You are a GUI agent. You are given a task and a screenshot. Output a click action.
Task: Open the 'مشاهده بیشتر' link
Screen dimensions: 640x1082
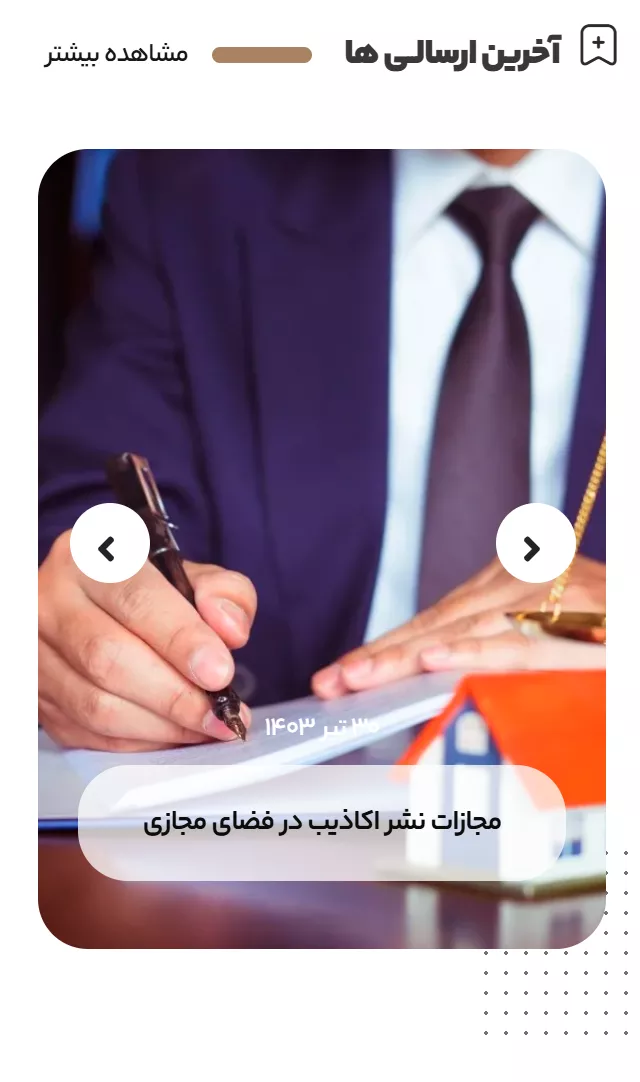coord(116,54)
